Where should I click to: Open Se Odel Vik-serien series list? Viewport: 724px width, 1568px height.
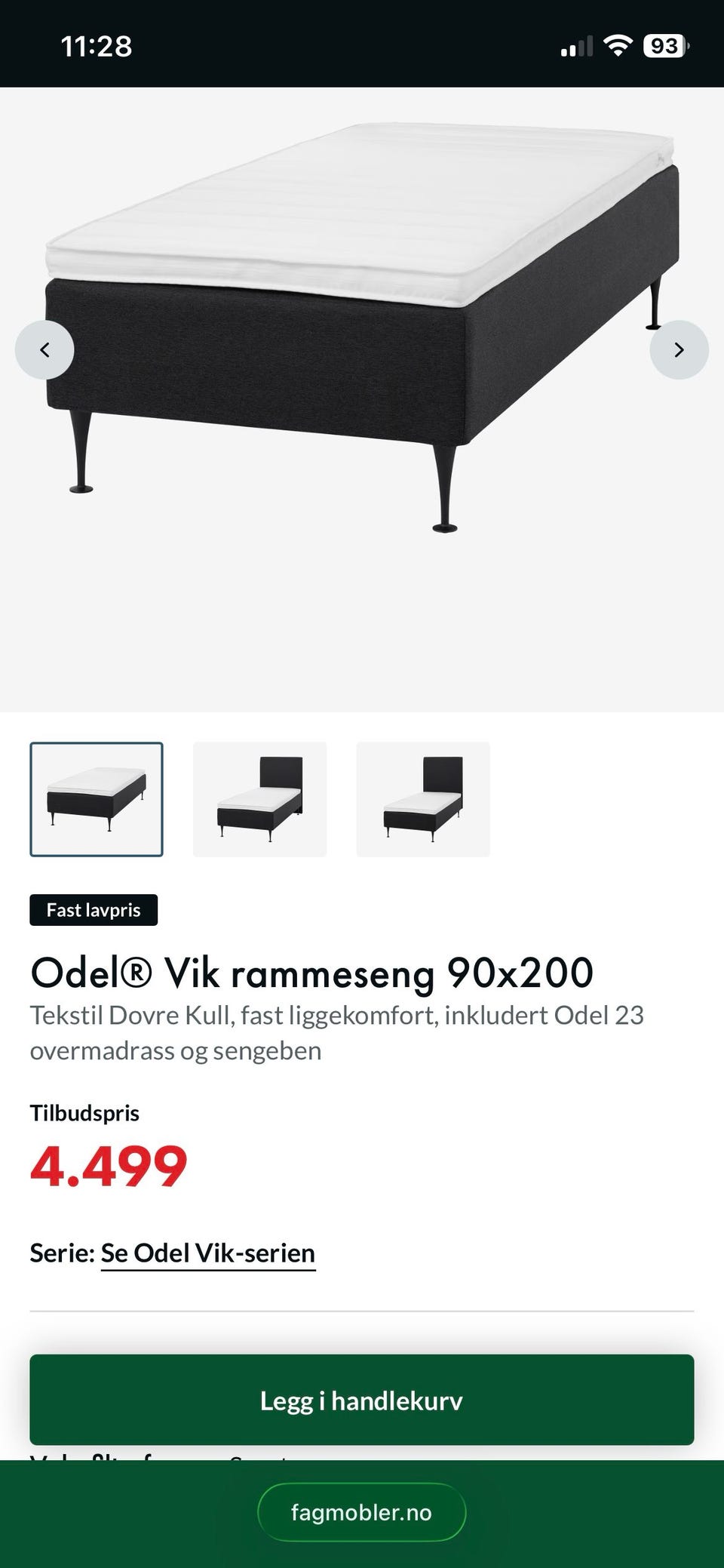[208, 1253]
